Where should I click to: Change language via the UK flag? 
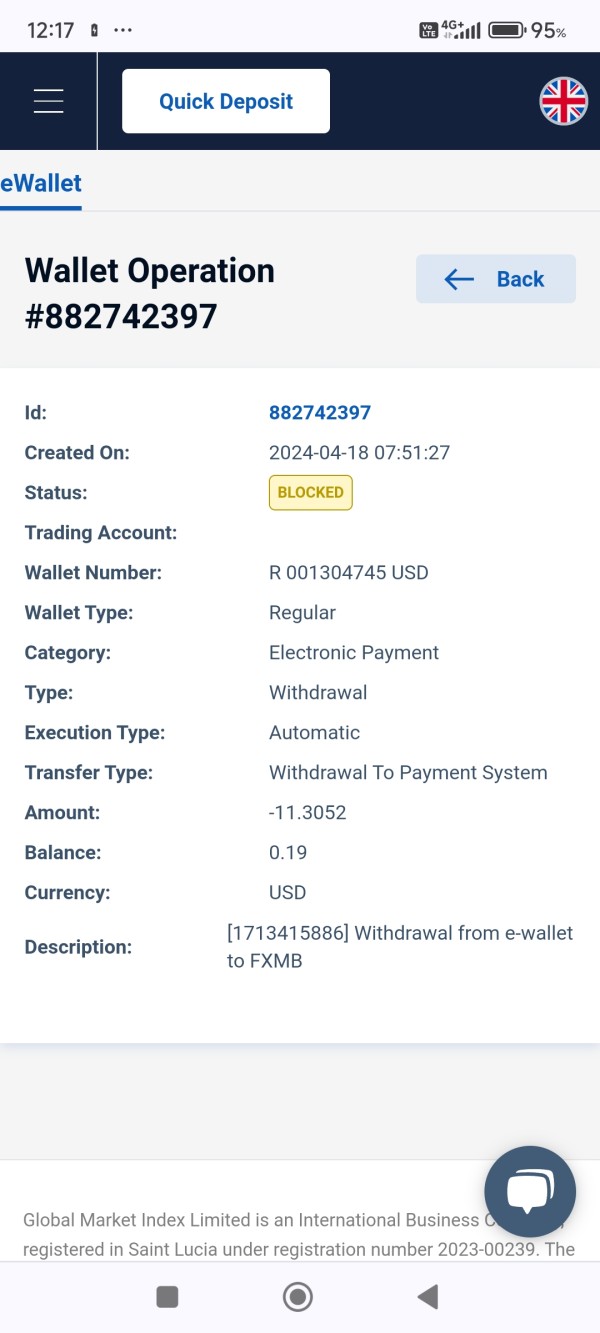[564, 101]
